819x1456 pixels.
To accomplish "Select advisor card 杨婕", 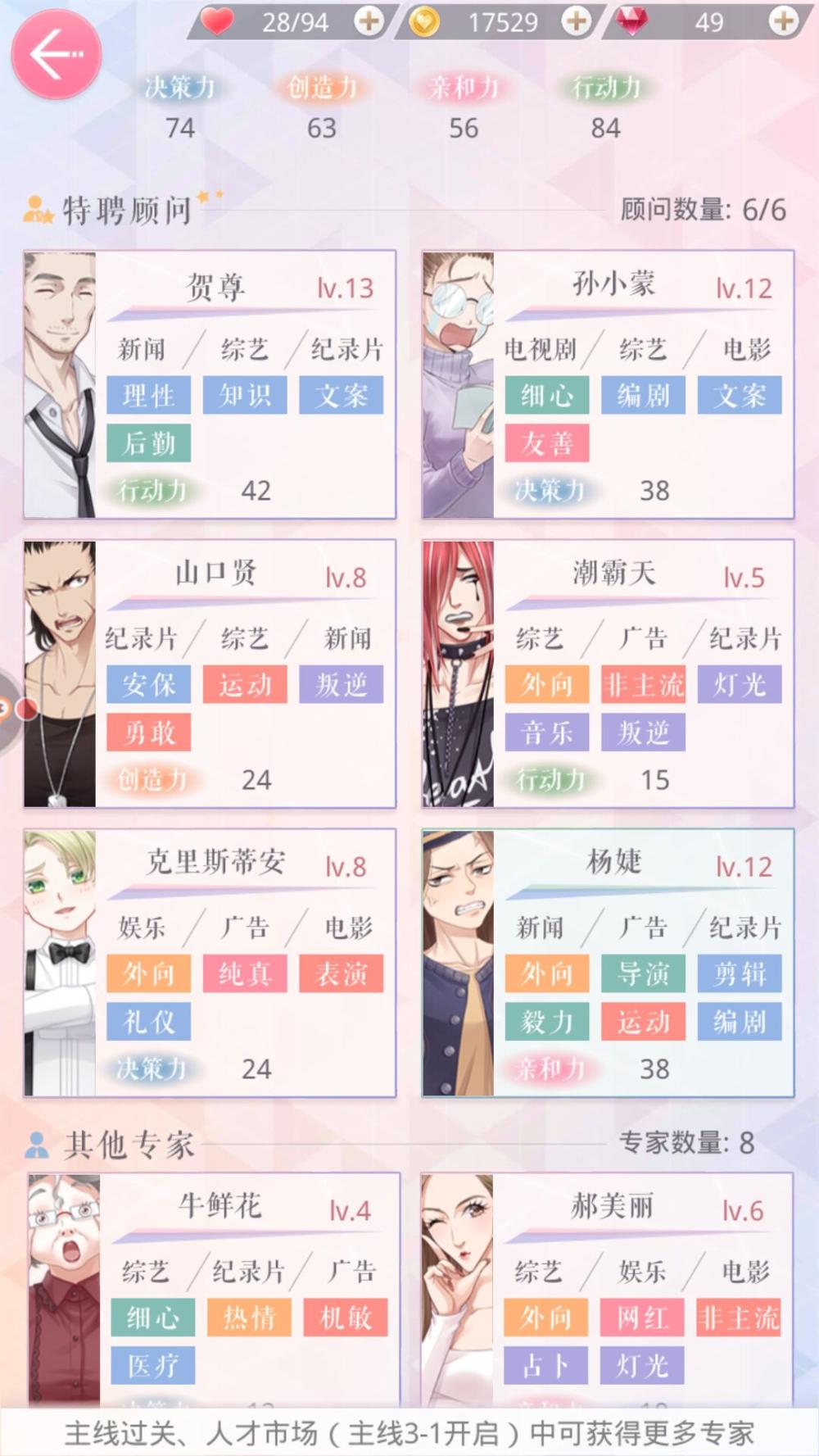I will [x=608, y=963].
